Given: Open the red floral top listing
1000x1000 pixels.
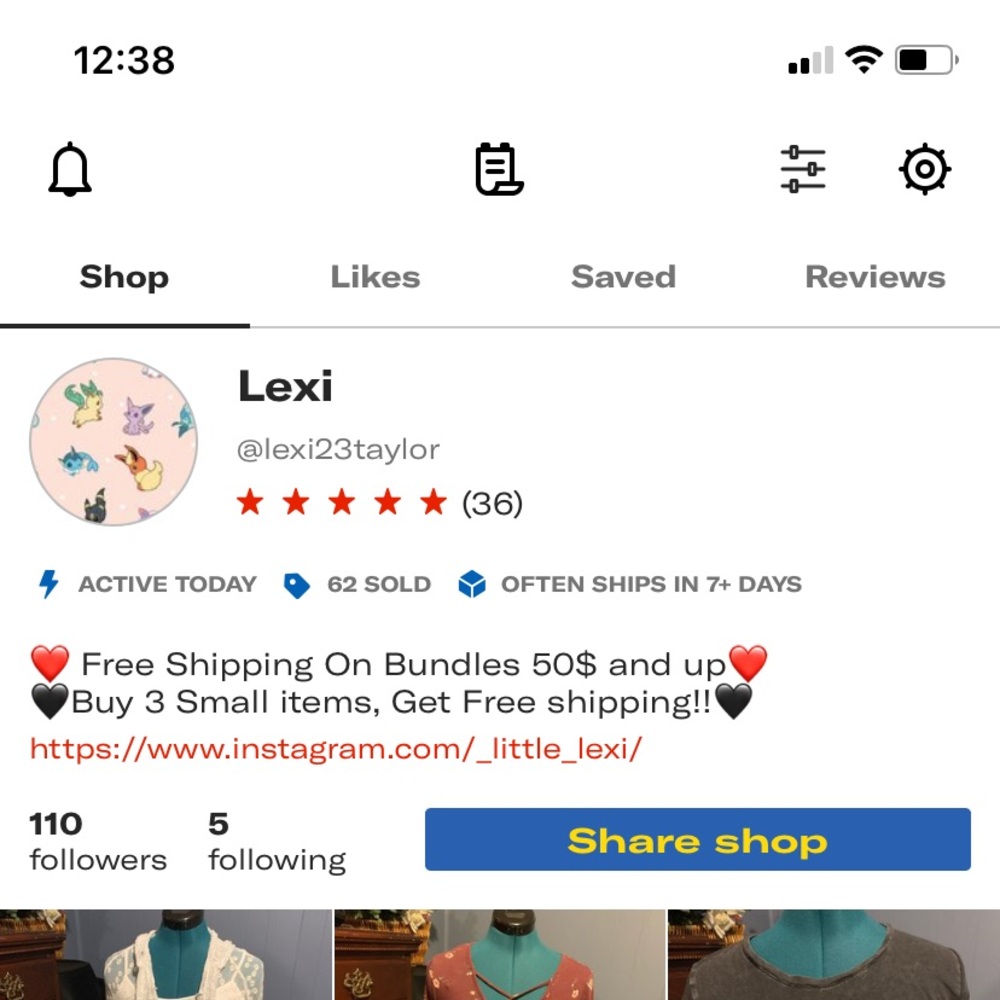Looking at the screenshot, I should (499, 955).
